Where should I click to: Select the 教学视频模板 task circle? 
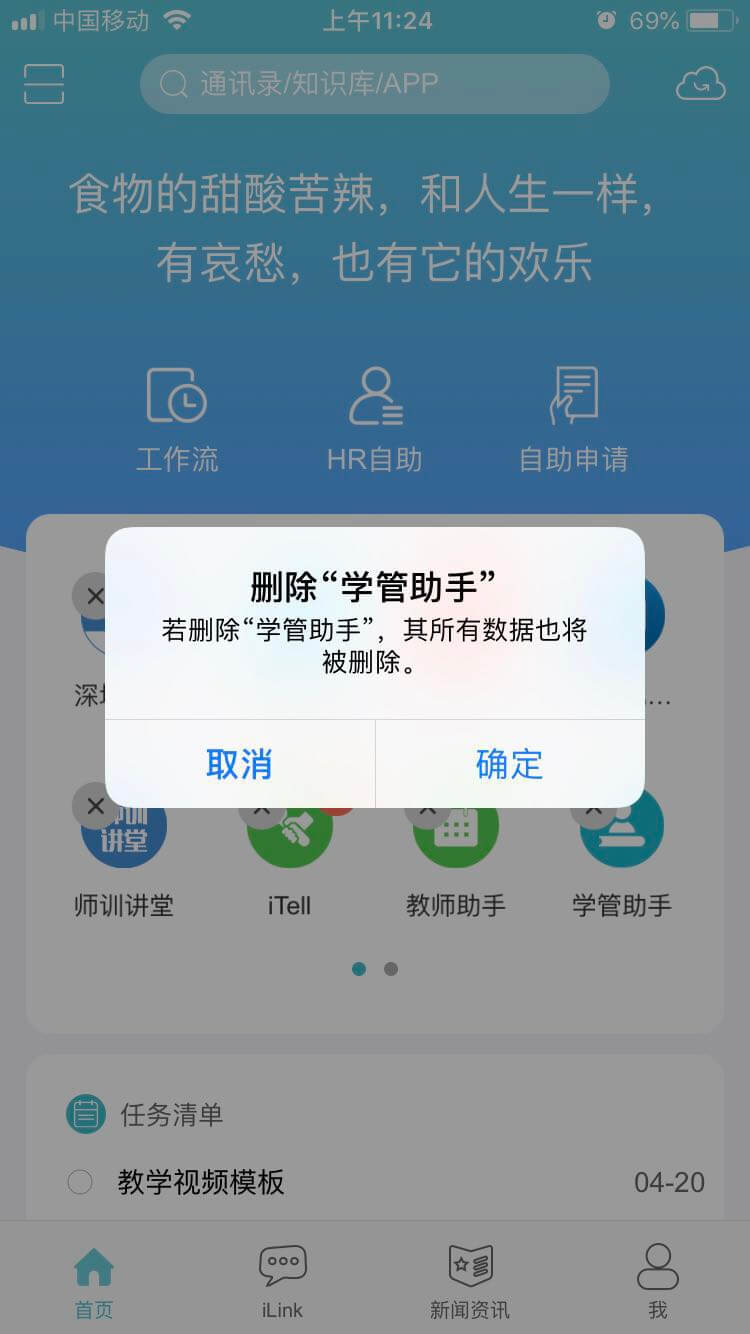point(80,1182)
